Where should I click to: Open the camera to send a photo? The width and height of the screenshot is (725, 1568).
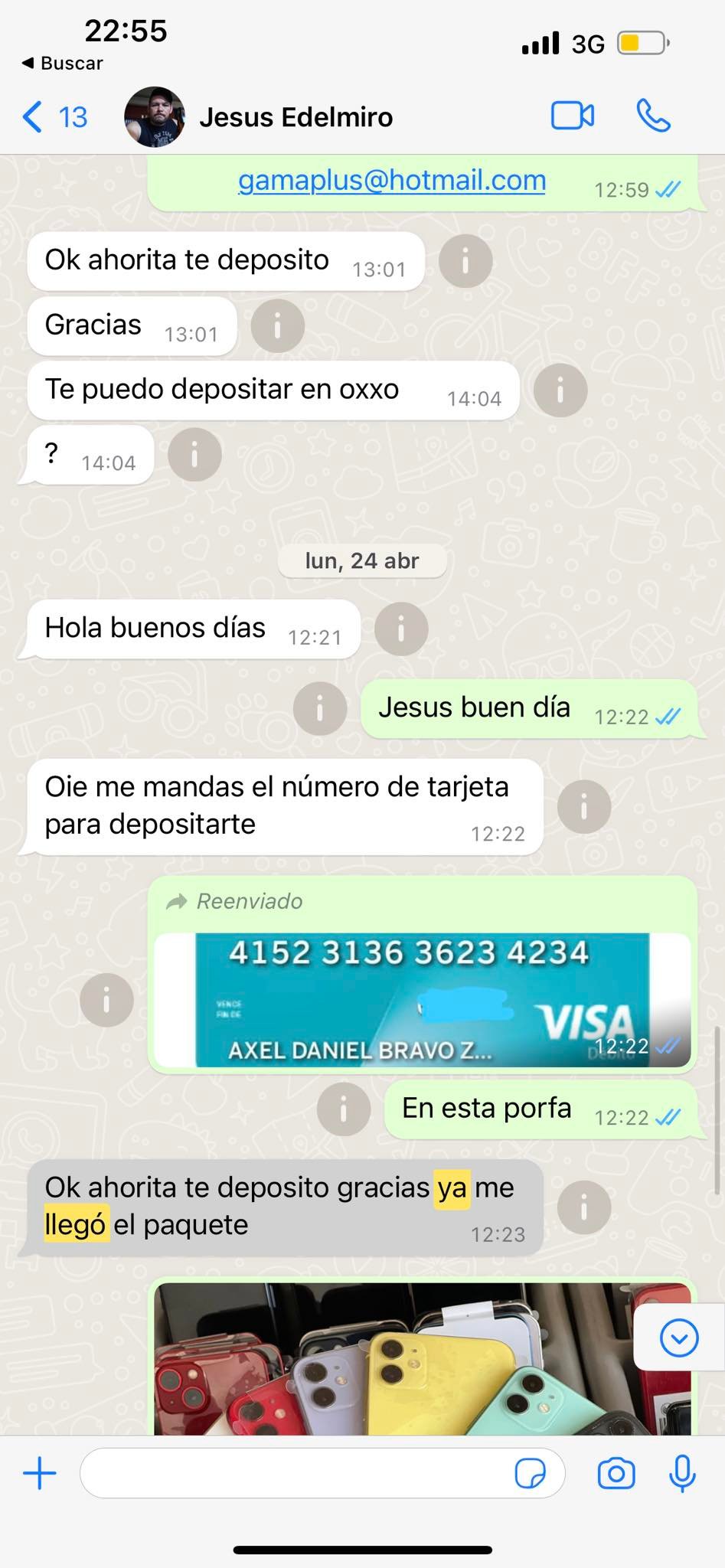[x=616, y=1474]
